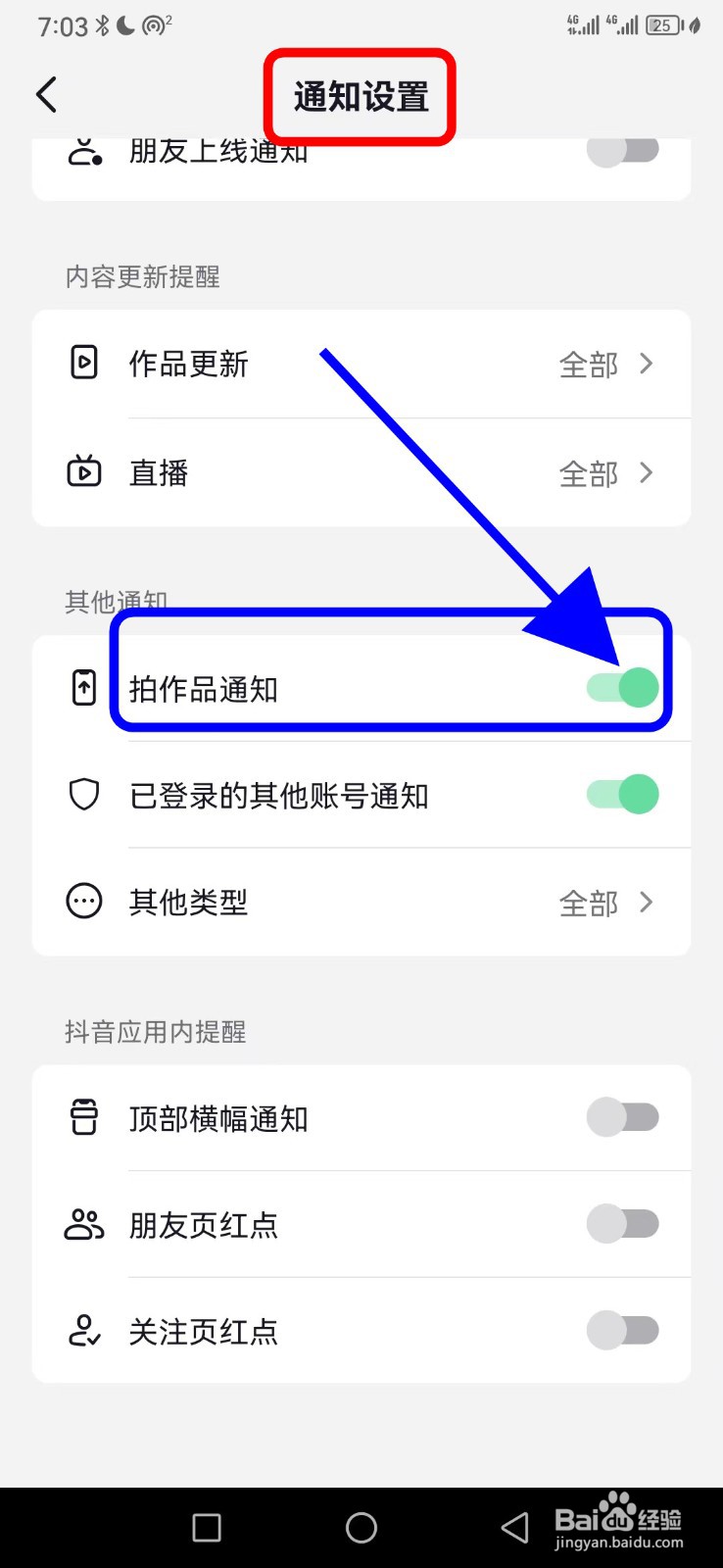Toggle the 朋友页红点 switch on
The image size is (723, 1568).
tap(622, 1224)
